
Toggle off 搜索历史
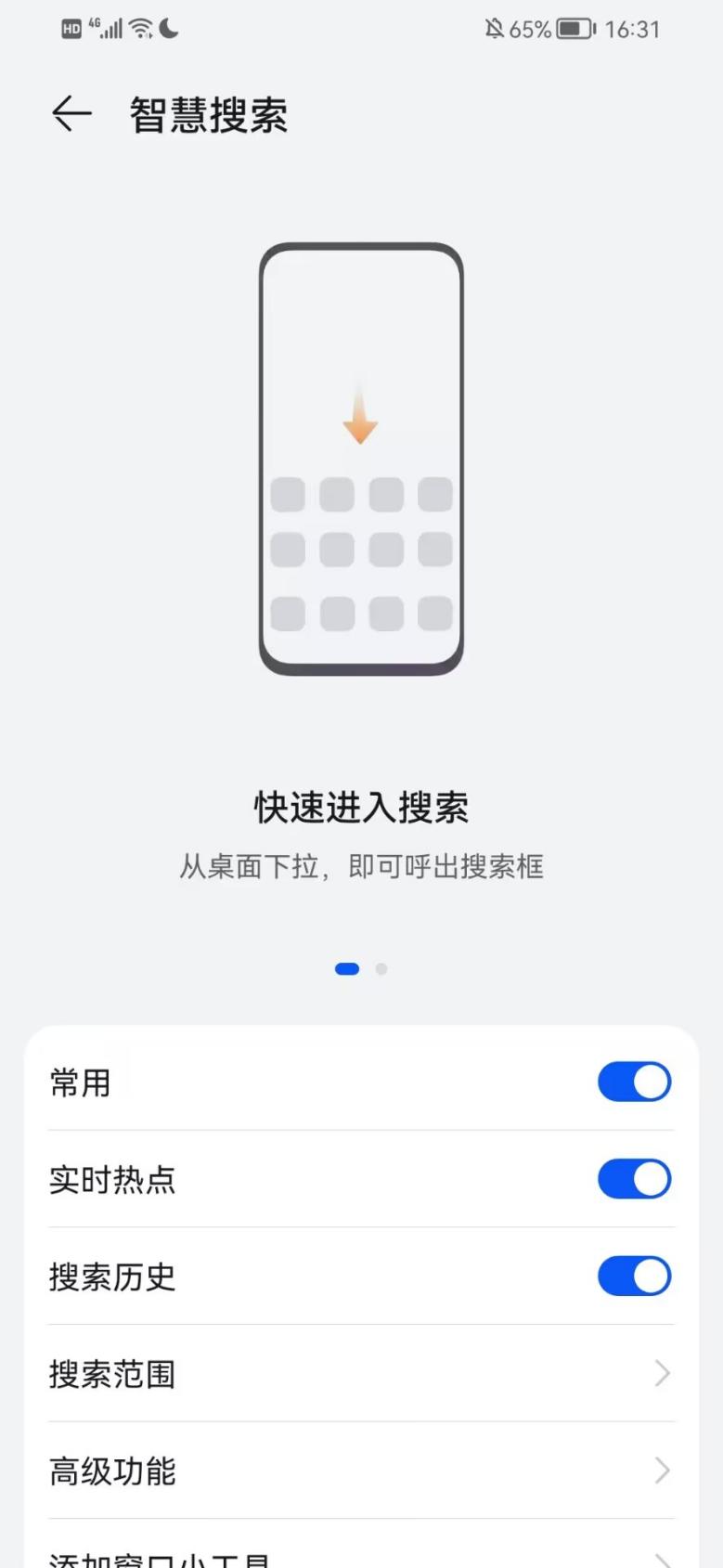click(634, 1276)
